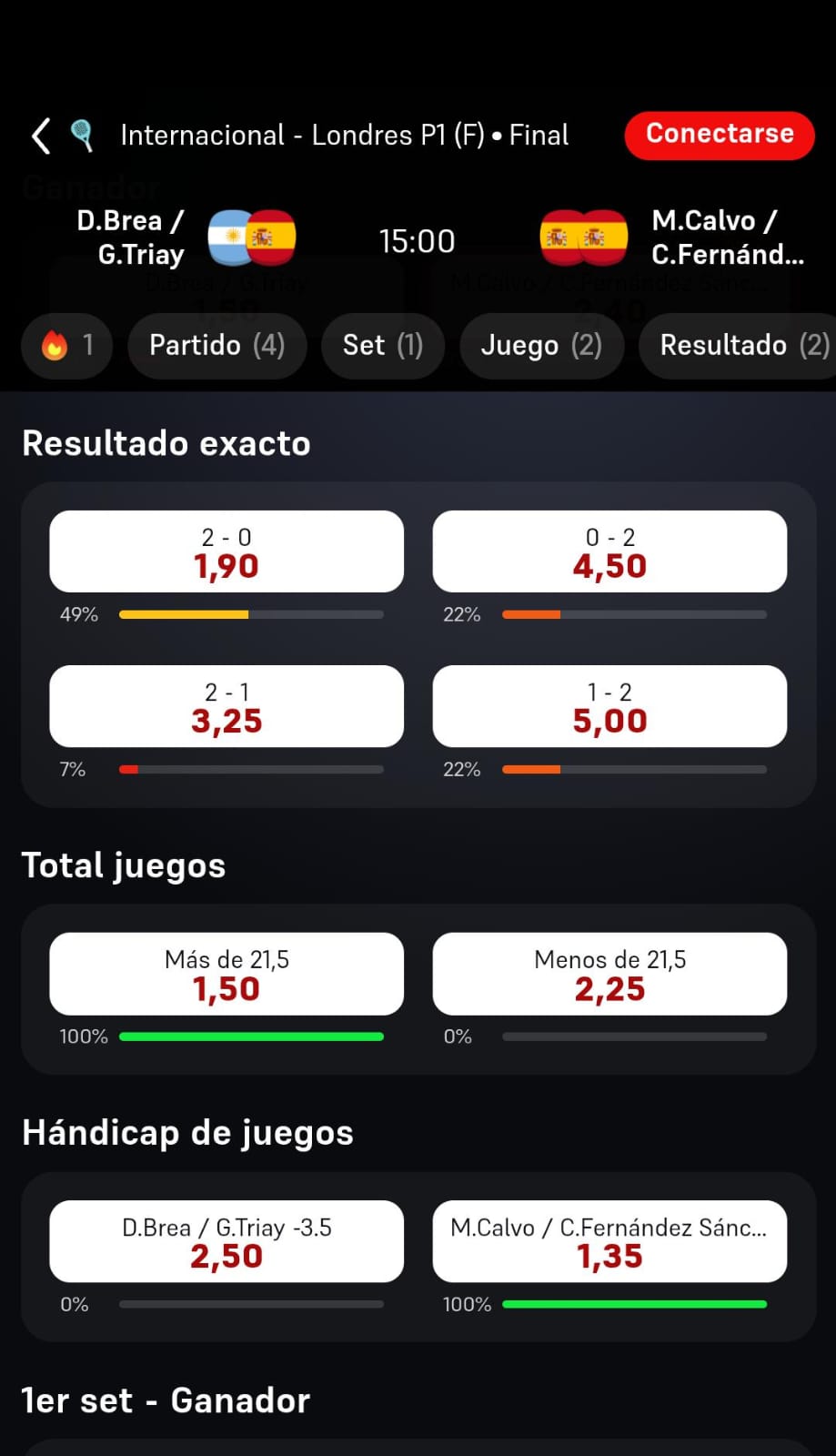Select D.Brea / G.Triay -3.5 handicap
This screenshot has width=836, height=1456.
tap(227, 1241)
